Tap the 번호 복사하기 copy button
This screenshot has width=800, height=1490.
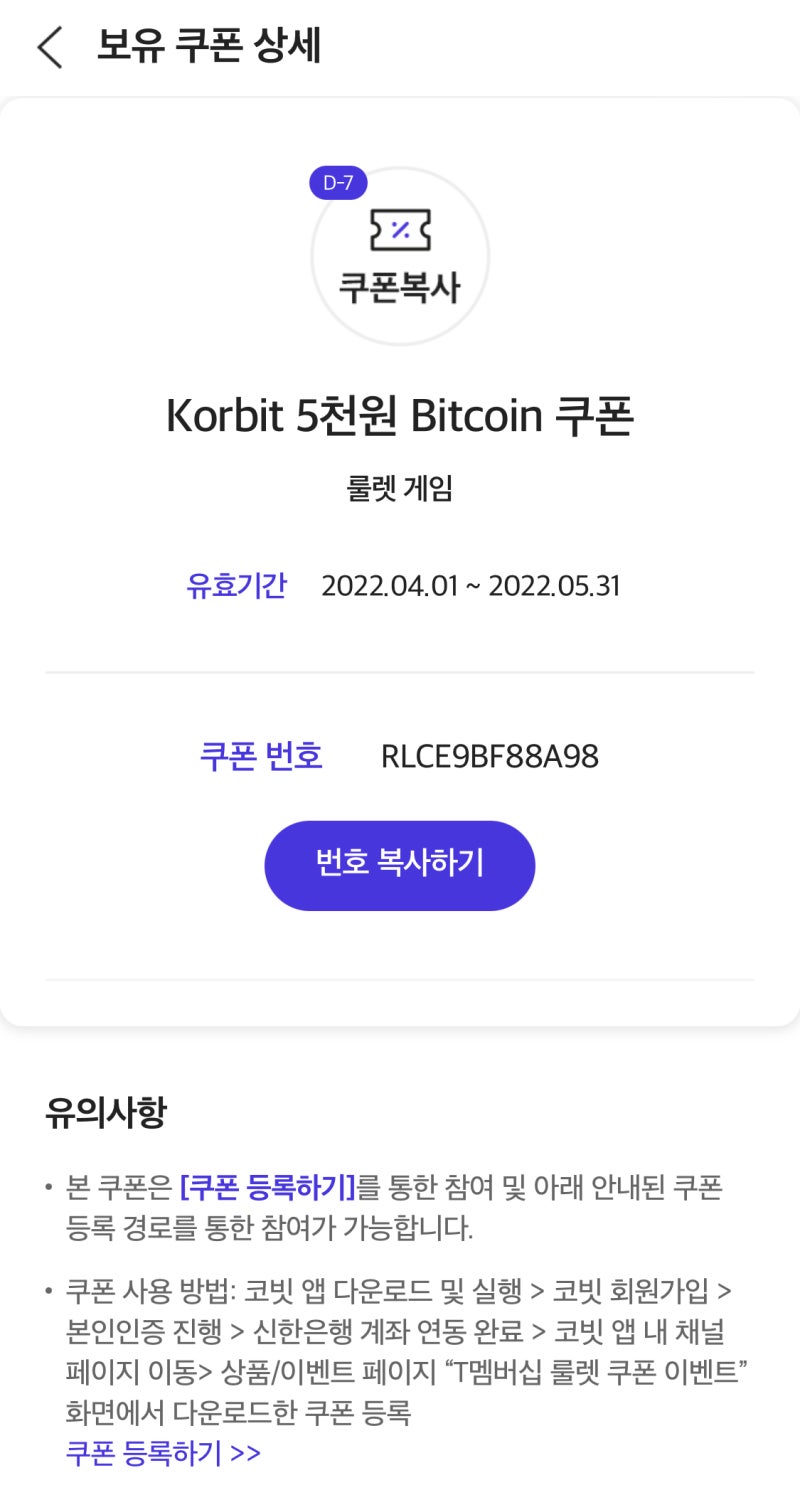[x=399, y=865]
